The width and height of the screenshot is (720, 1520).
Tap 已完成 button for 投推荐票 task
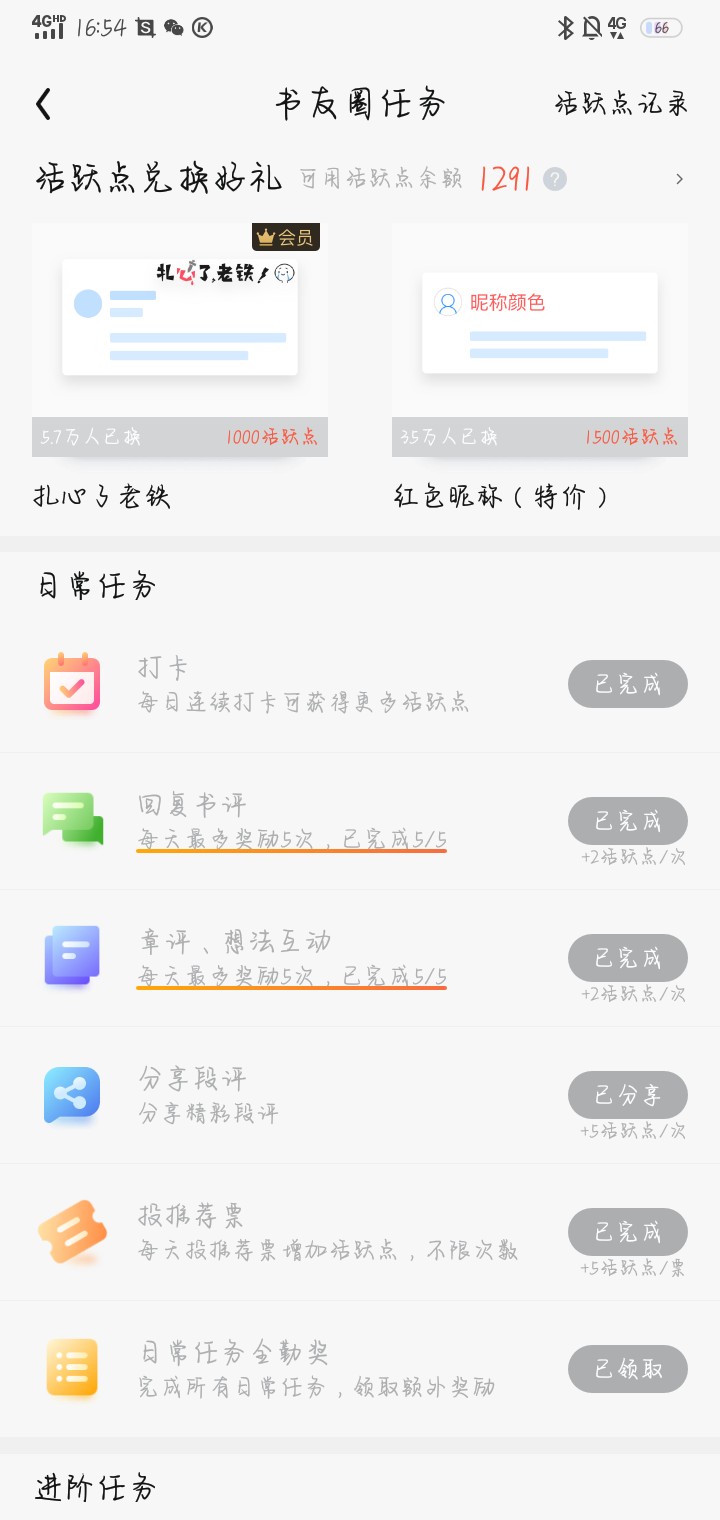point(627,1232)
